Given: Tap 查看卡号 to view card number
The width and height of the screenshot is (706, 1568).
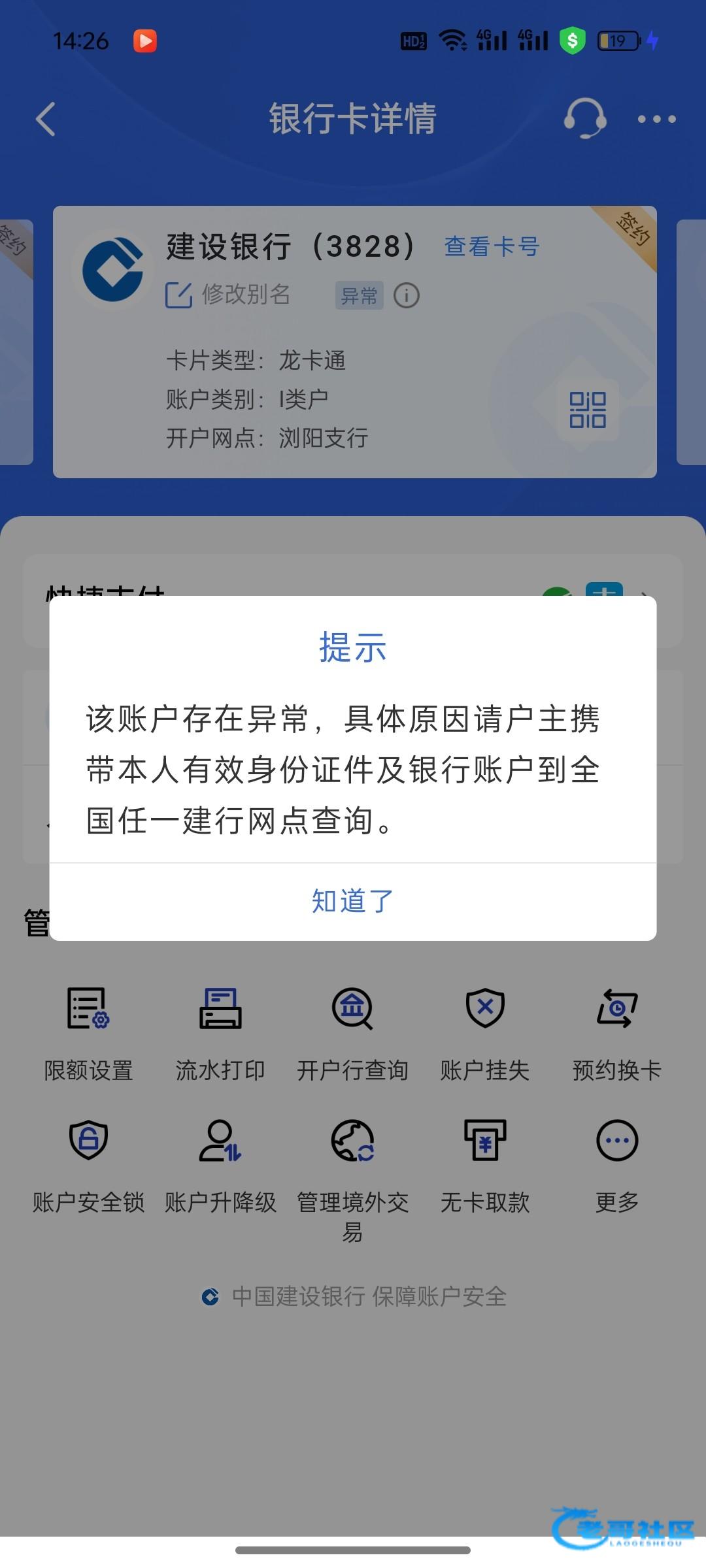Looking at the screenshot, I should 492,246.
